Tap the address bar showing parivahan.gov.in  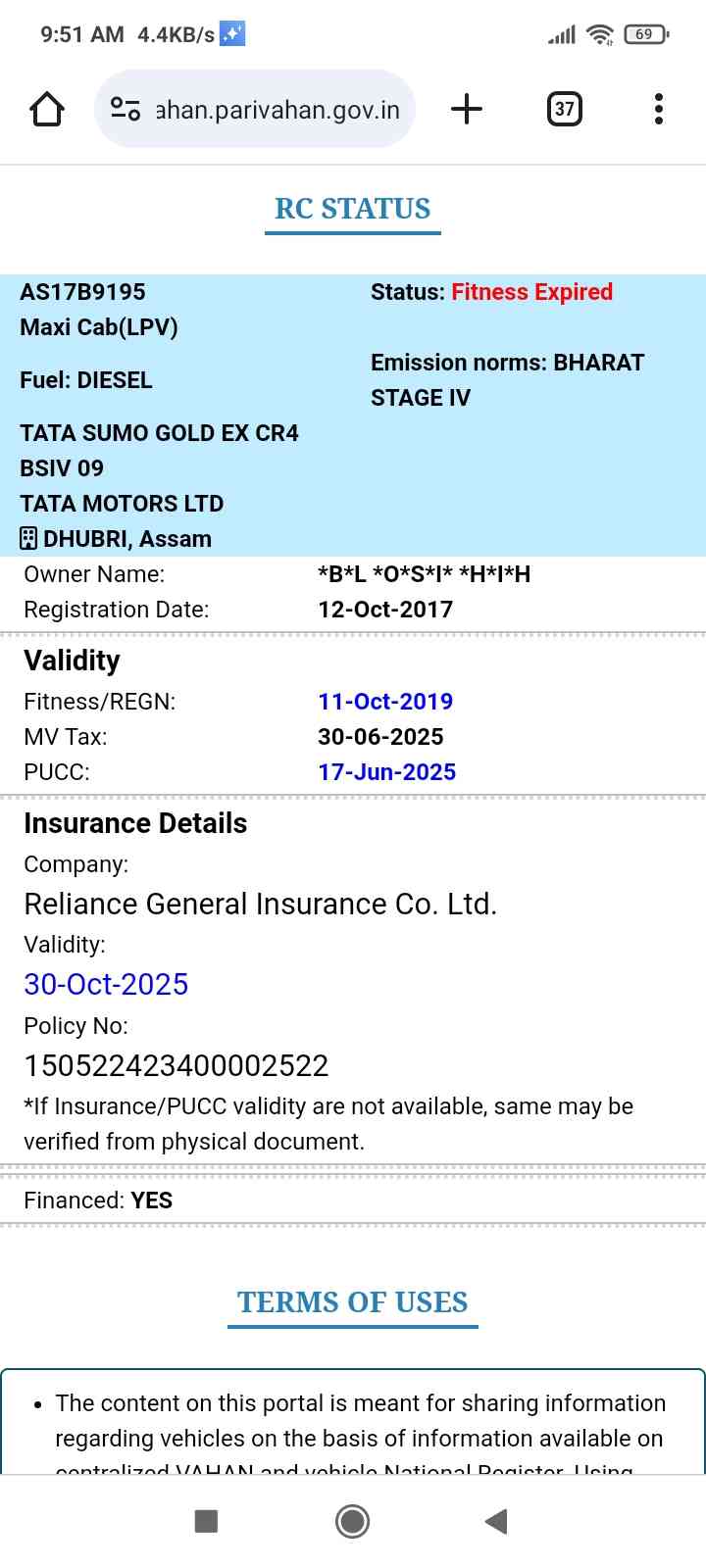277,110
